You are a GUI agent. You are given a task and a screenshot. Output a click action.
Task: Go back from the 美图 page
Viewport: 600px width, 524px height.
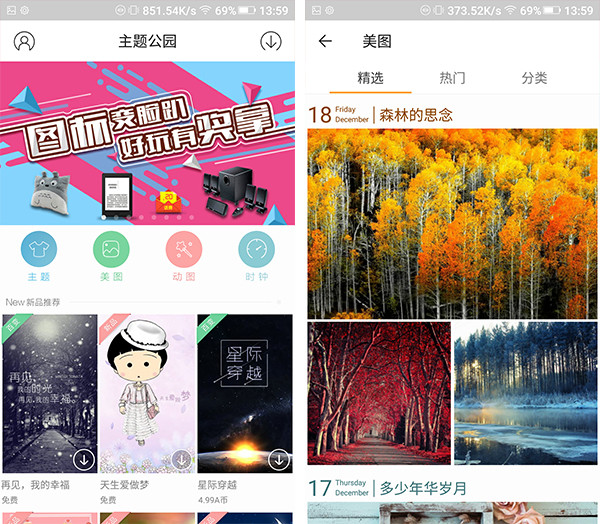coord(325,42)
